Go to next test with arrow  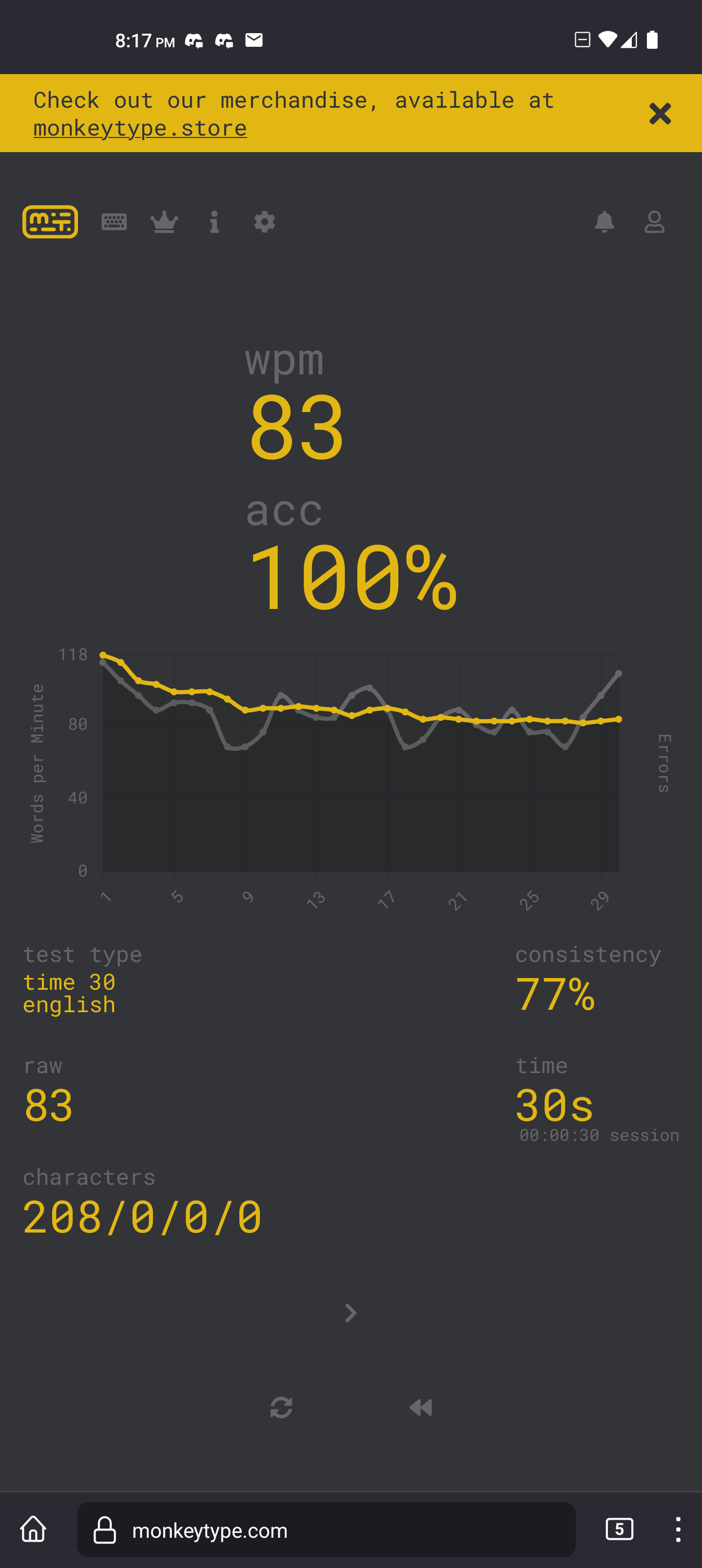350,1313
